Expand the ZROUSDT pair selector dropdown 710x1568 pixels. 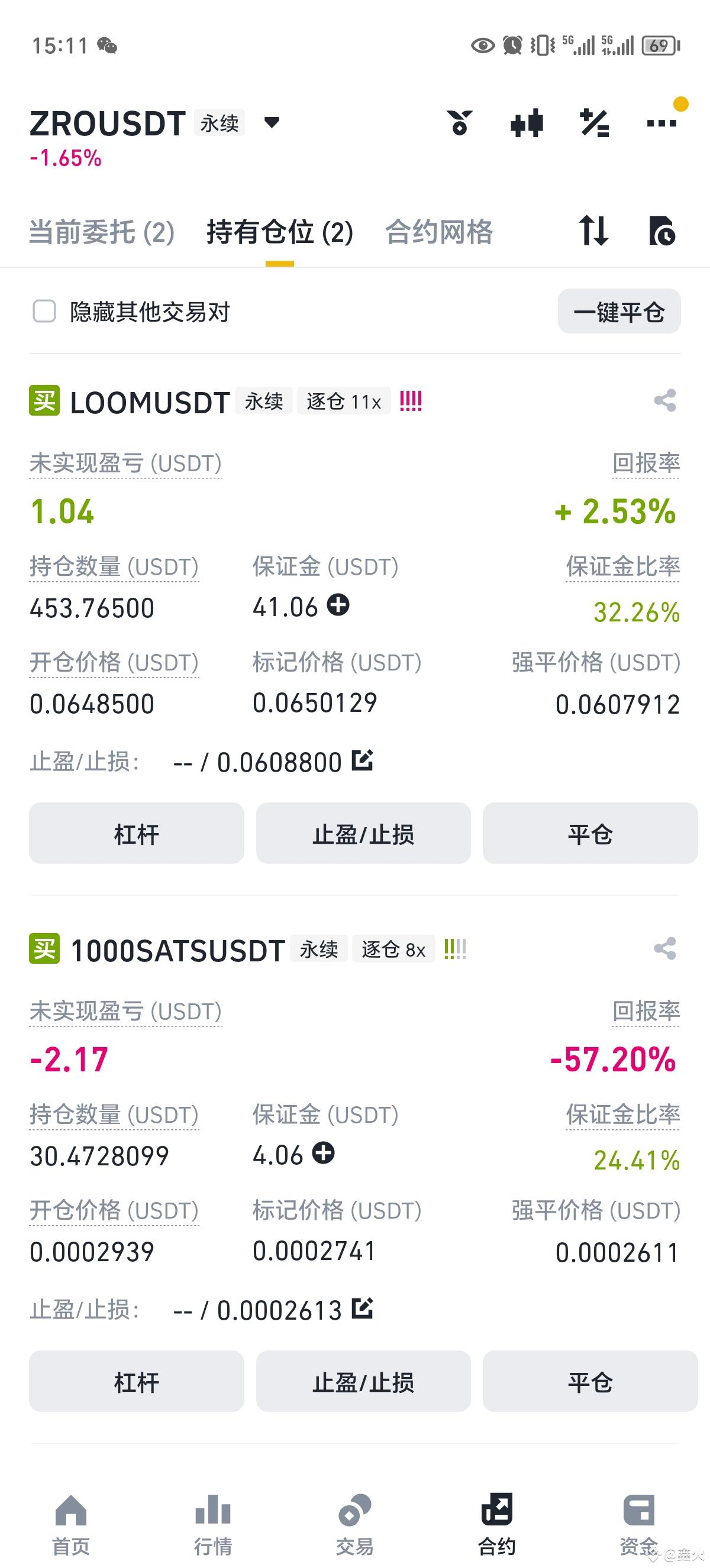tap(272, 123)
